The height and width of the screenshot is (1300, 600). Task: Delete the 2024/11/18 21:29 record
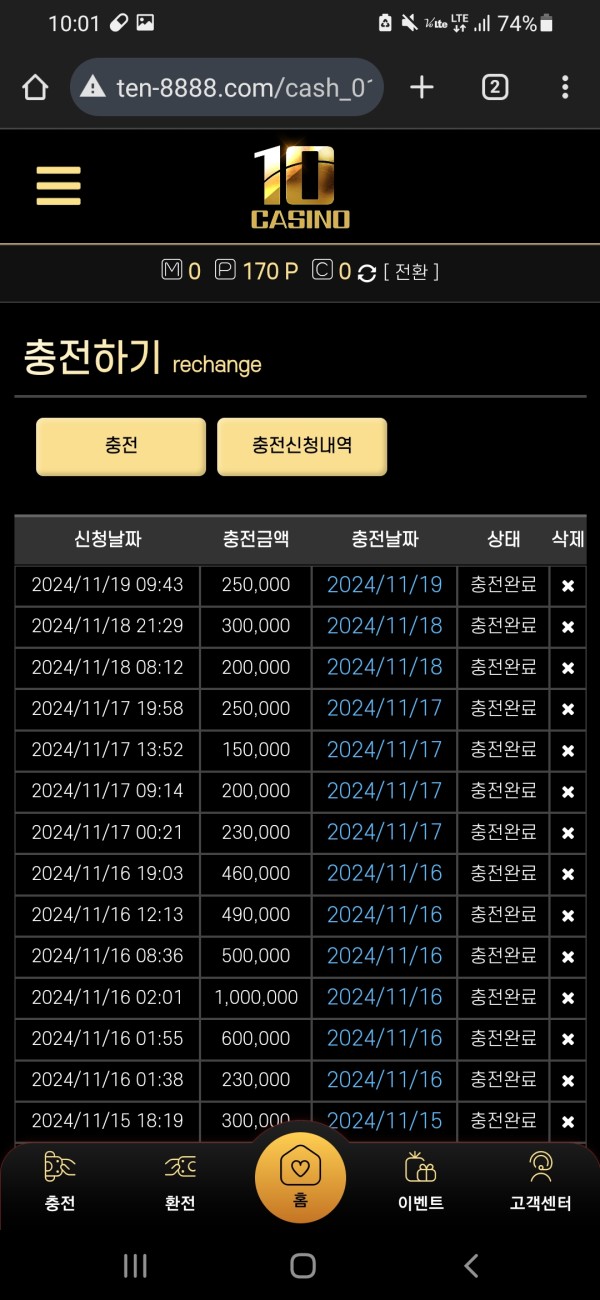(568, 627)
